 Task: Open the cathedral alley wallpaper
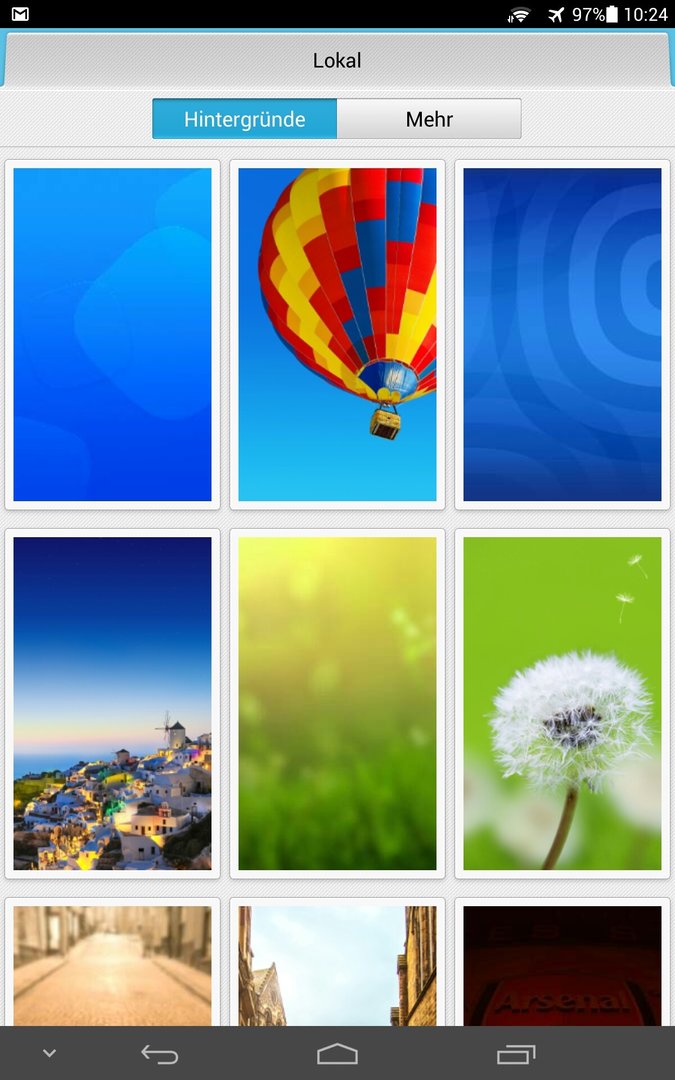click(338, 964)
